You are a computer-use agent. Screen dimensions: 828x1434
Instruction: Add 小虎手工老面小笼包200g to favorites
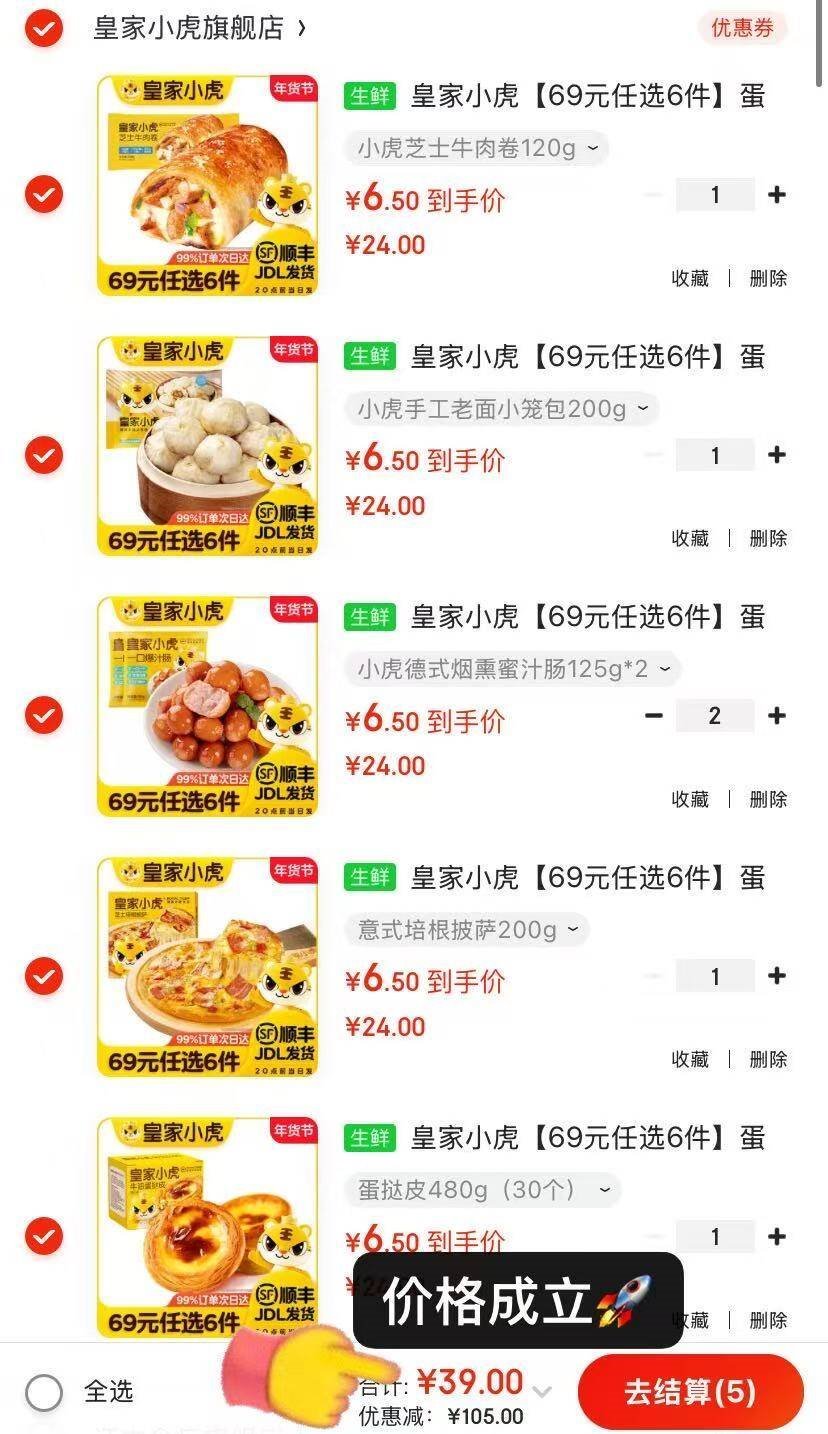click(690, 538)
